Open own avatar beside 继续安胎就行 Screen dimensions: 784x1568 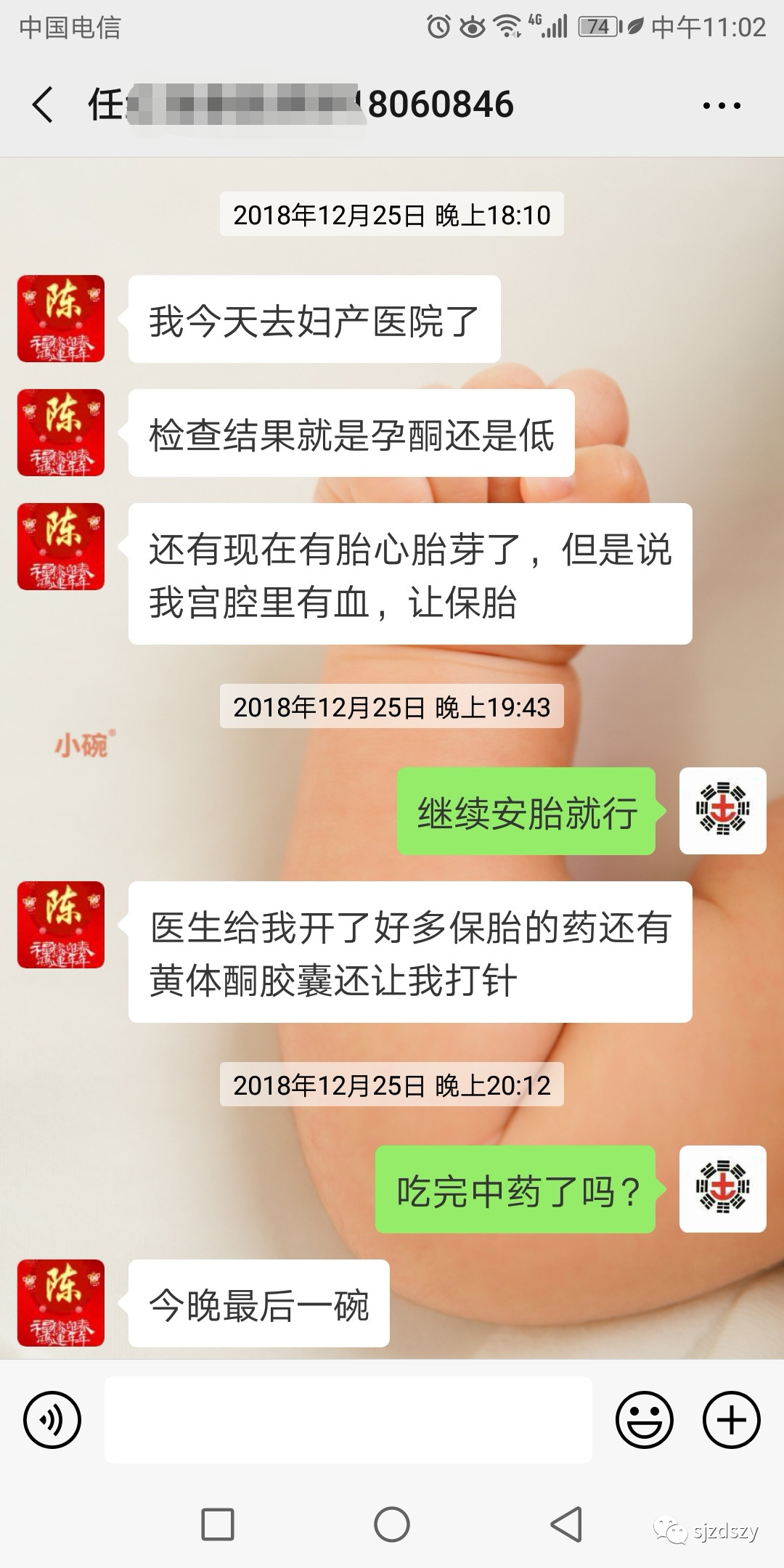pyautogui.click(x=723, y=811)
